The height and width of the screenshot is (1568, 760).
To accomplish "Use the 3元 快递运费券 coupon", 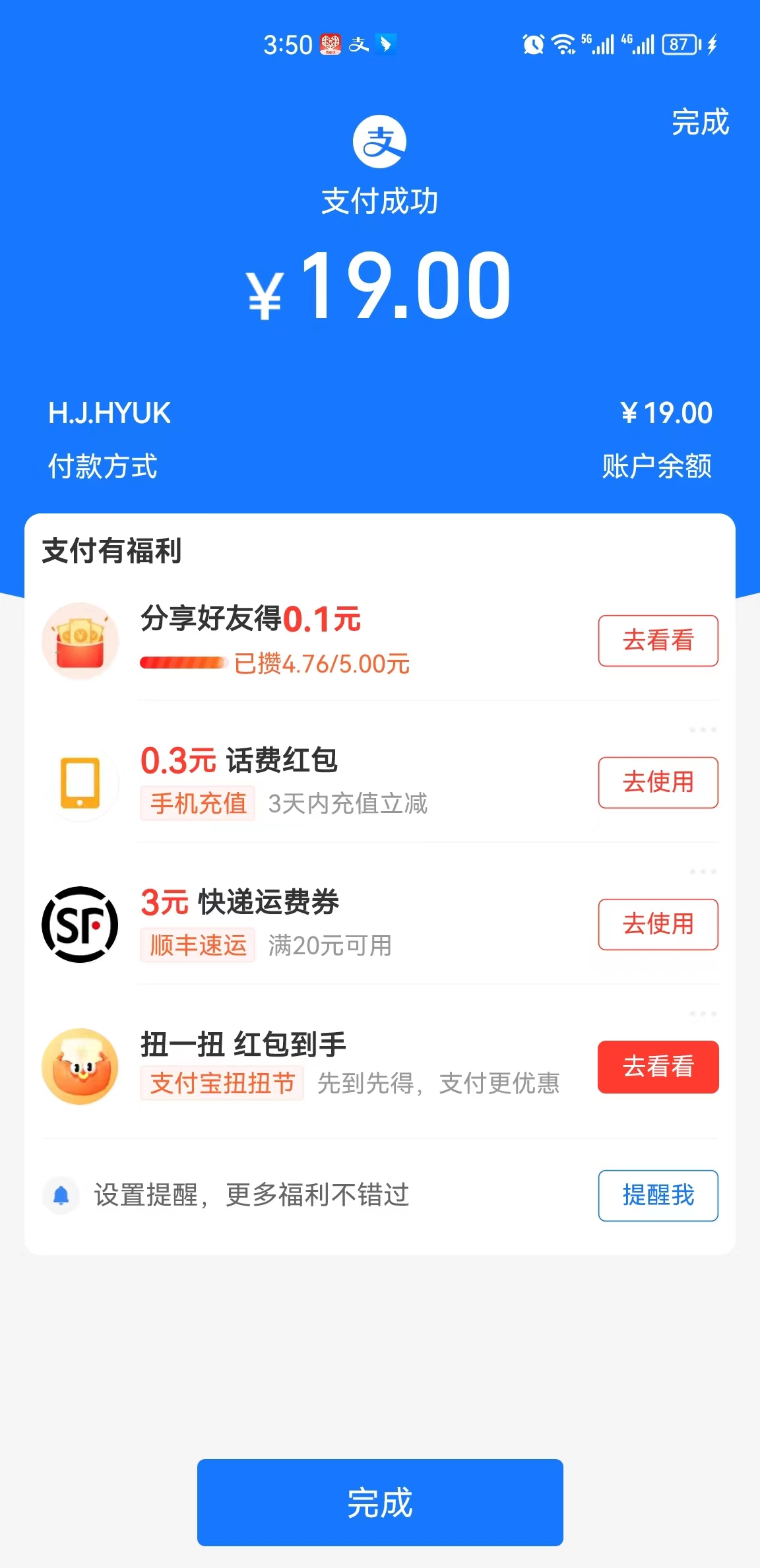I will click(x=658, y=924).
